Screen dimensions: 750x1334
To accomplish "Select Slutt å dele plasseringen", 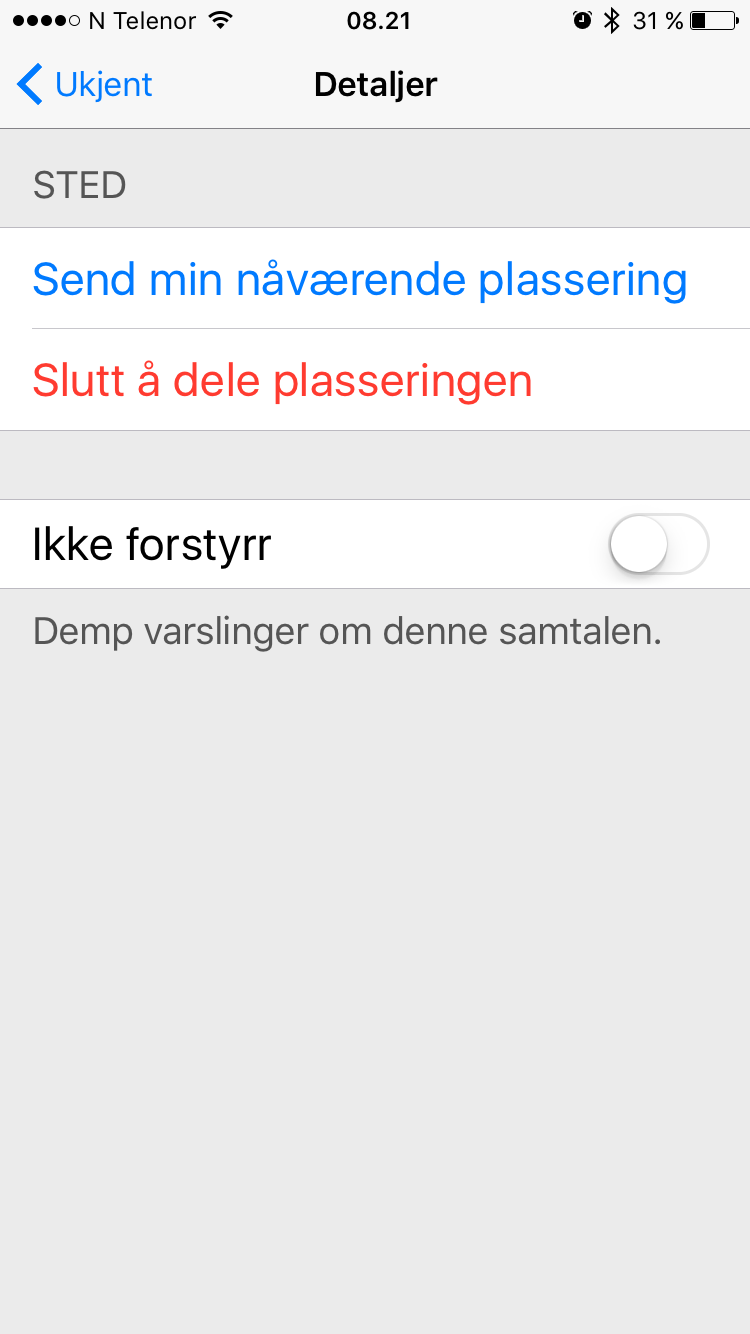I will tap(283, 381).
